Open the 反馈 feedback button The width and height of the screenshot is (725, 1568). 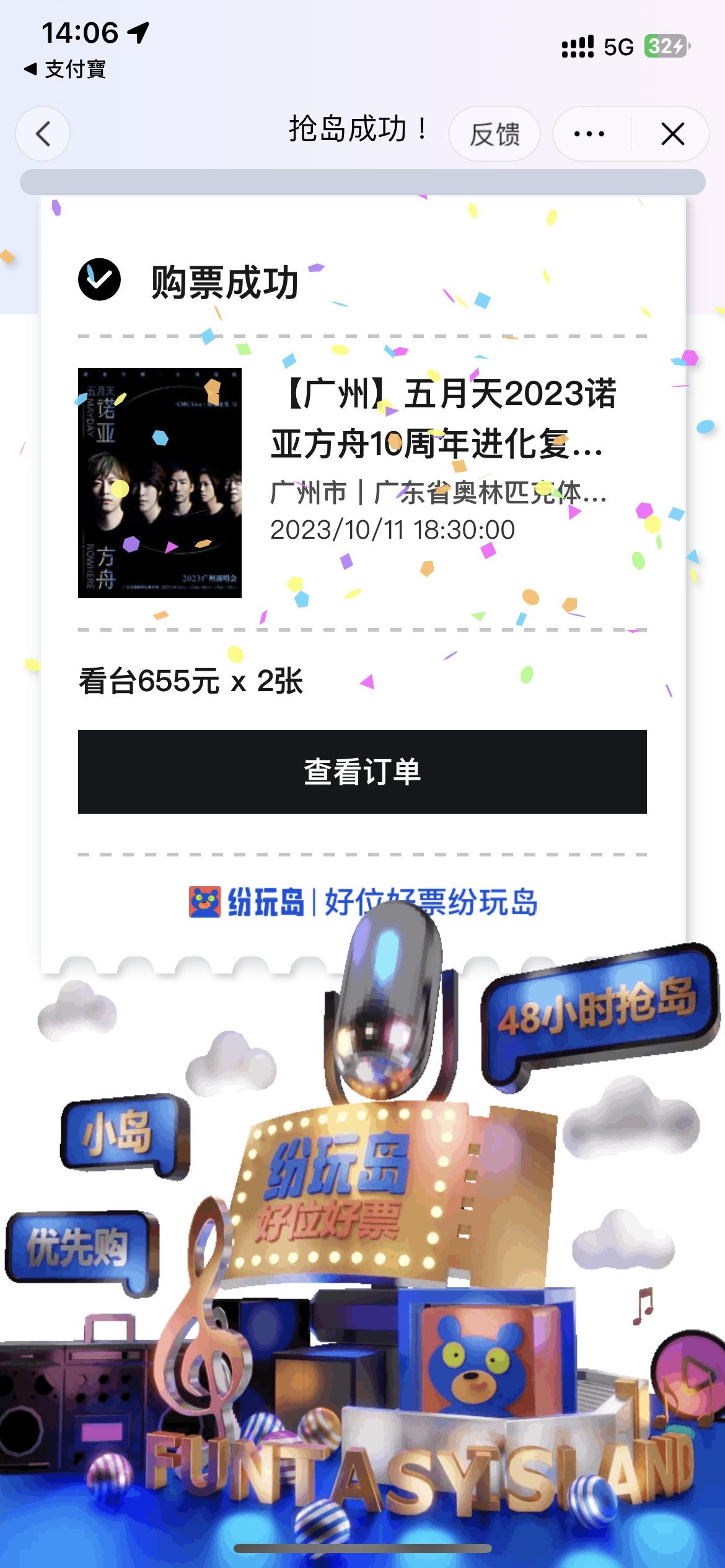click(494, 134)
